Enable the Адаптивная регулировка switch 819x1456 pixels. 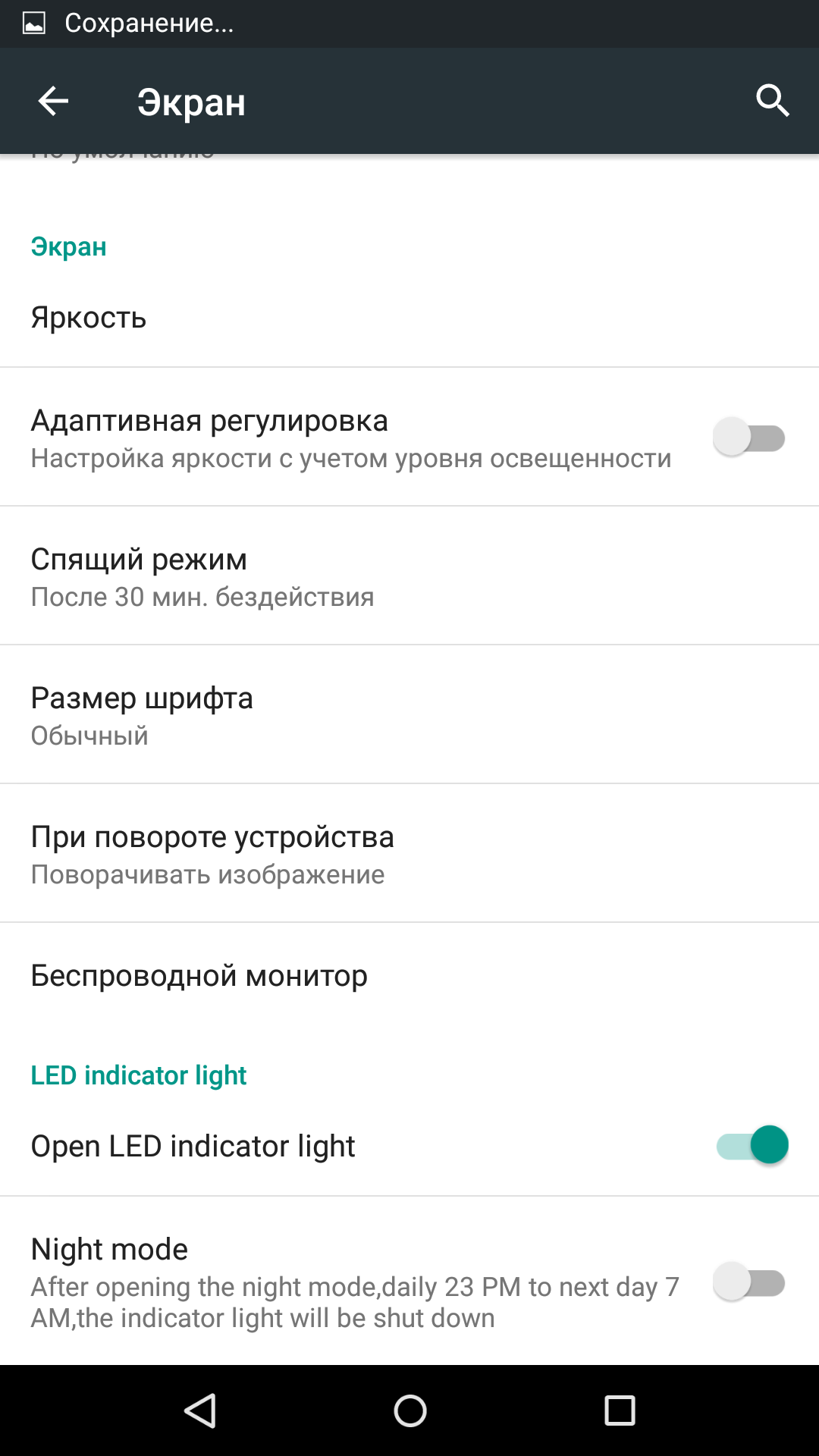(749, 438)
